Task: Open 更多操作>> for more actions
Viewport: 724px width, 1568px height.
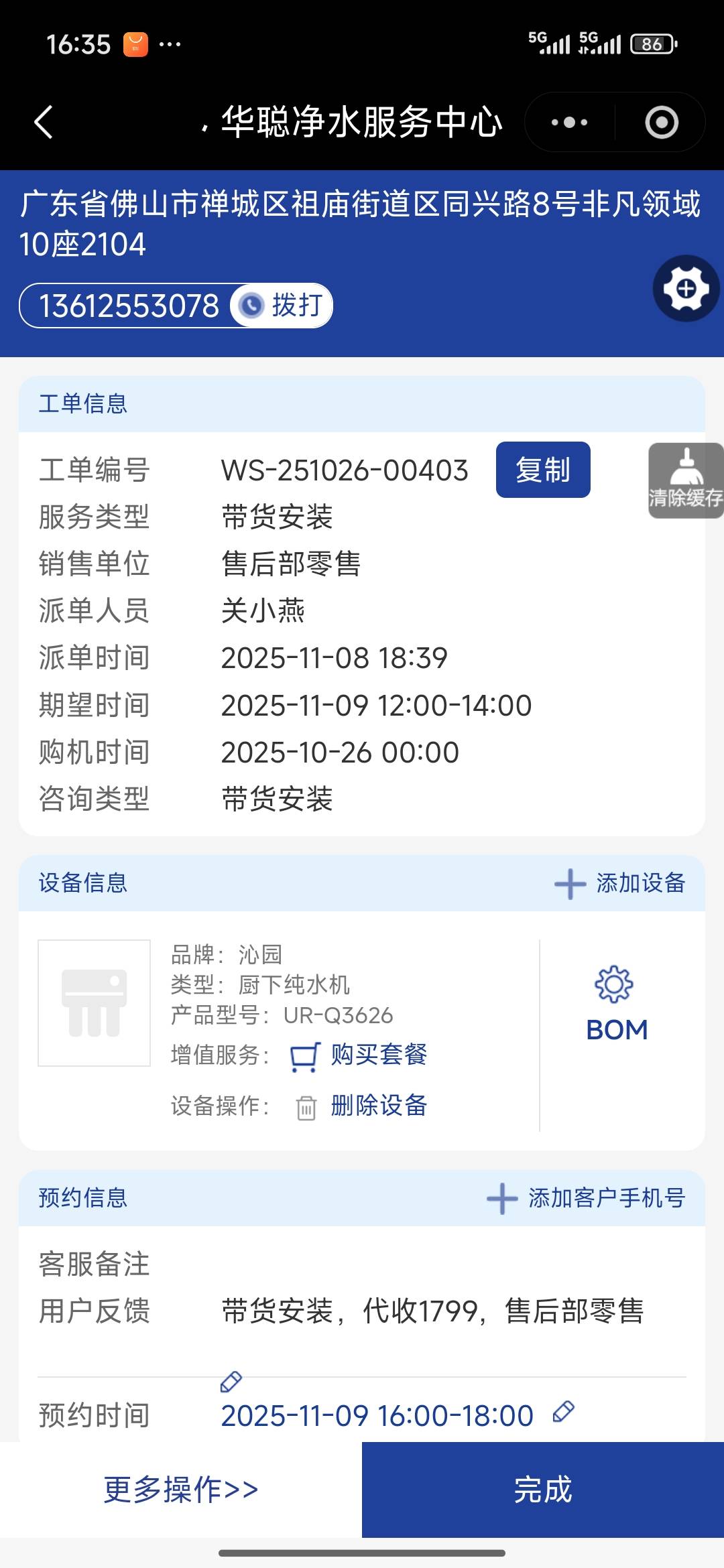Action: click(181, 1490)
